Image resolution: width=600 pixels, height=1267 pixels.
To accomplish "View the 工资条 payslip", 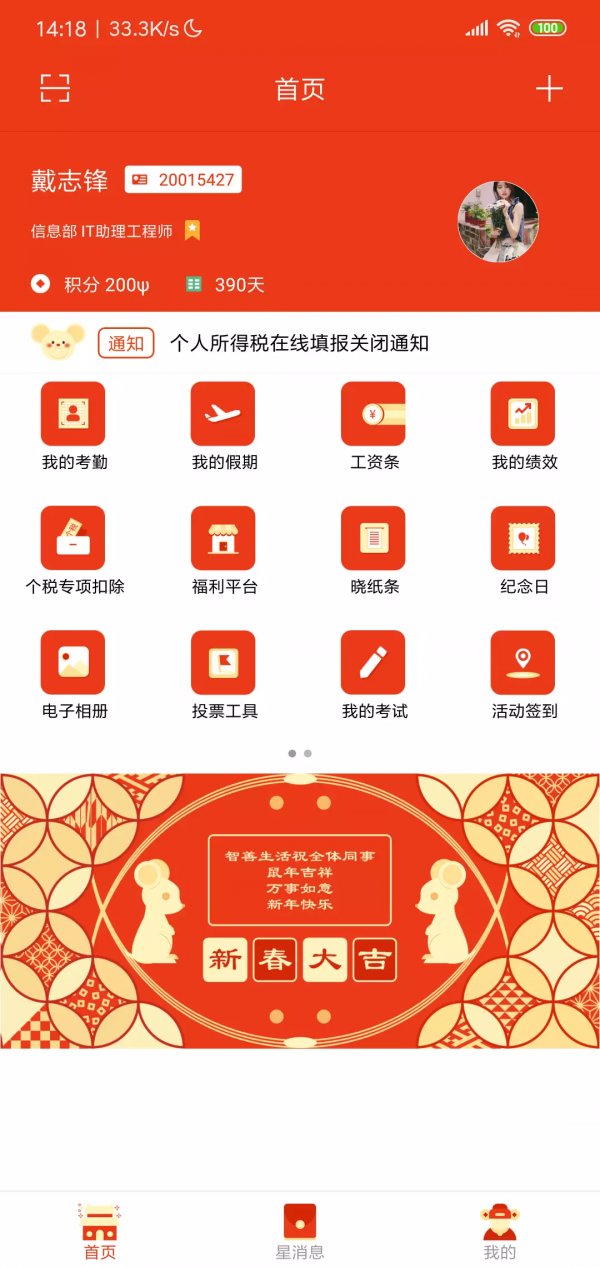I will click(x=373, y=414).
